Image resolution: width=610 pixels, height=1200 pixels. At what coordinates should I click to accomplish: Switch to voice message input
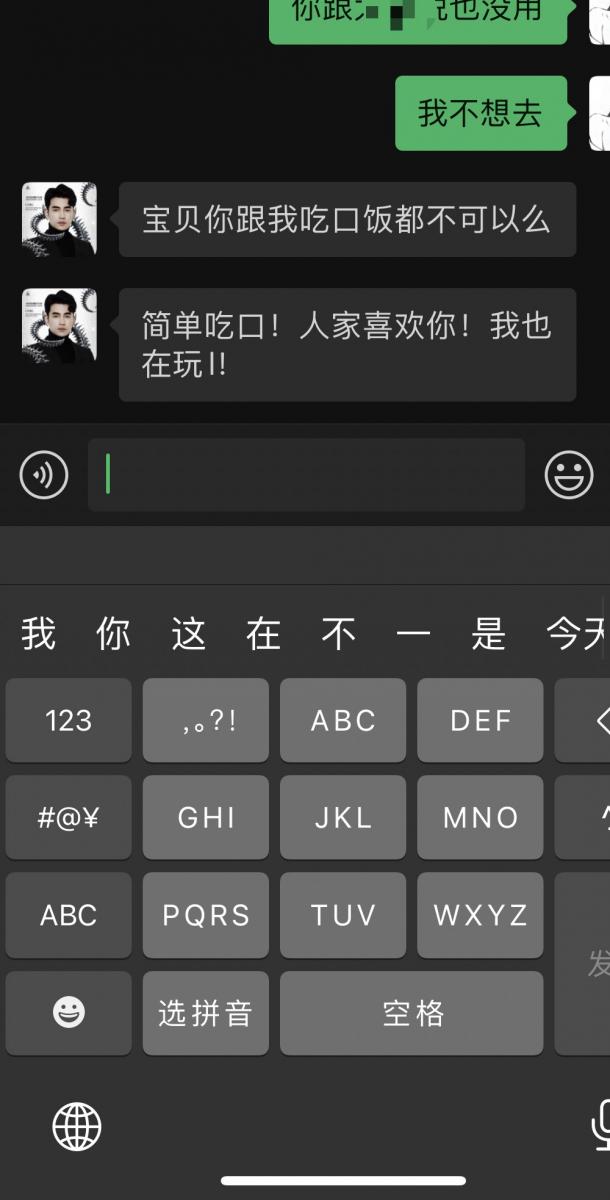pos(44,475)
